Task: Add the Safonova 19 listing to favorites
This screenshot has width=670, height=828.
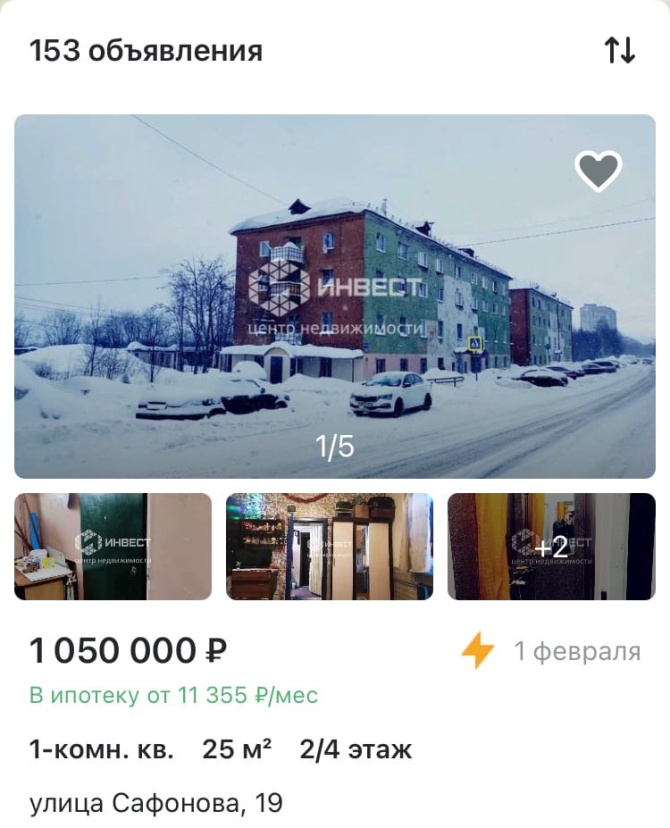Action: pos(598,171)
